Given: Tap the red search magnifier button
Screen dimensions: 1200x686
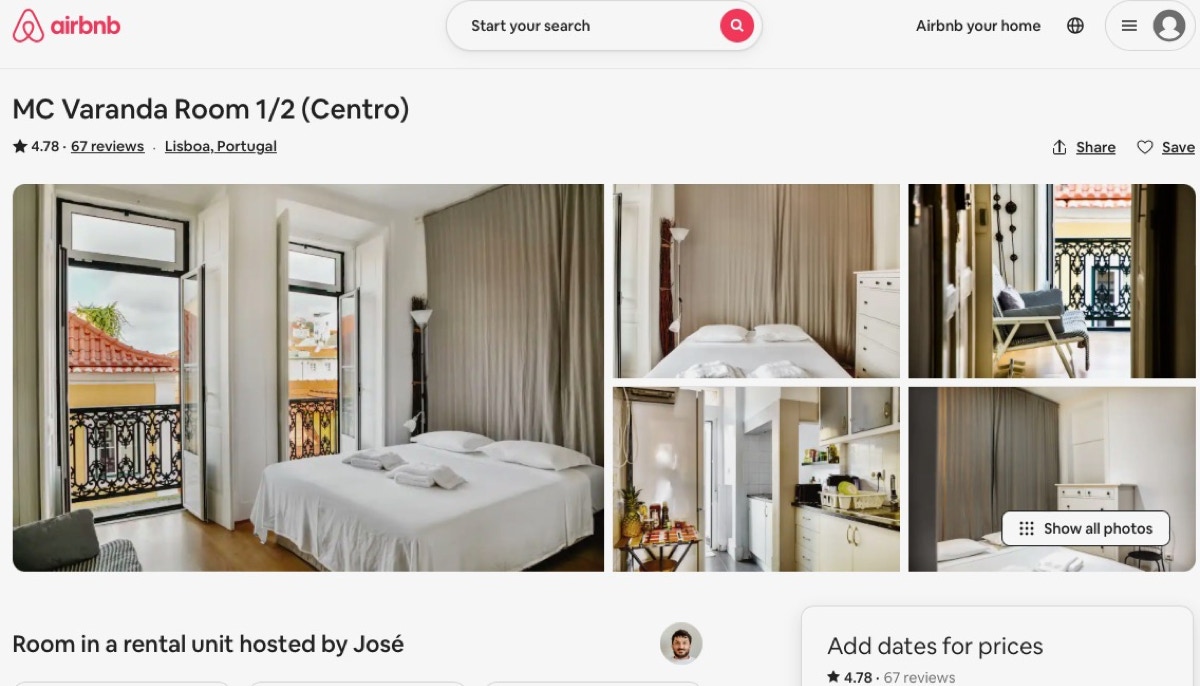Looking at the screenshot, I should coord(736,26).
